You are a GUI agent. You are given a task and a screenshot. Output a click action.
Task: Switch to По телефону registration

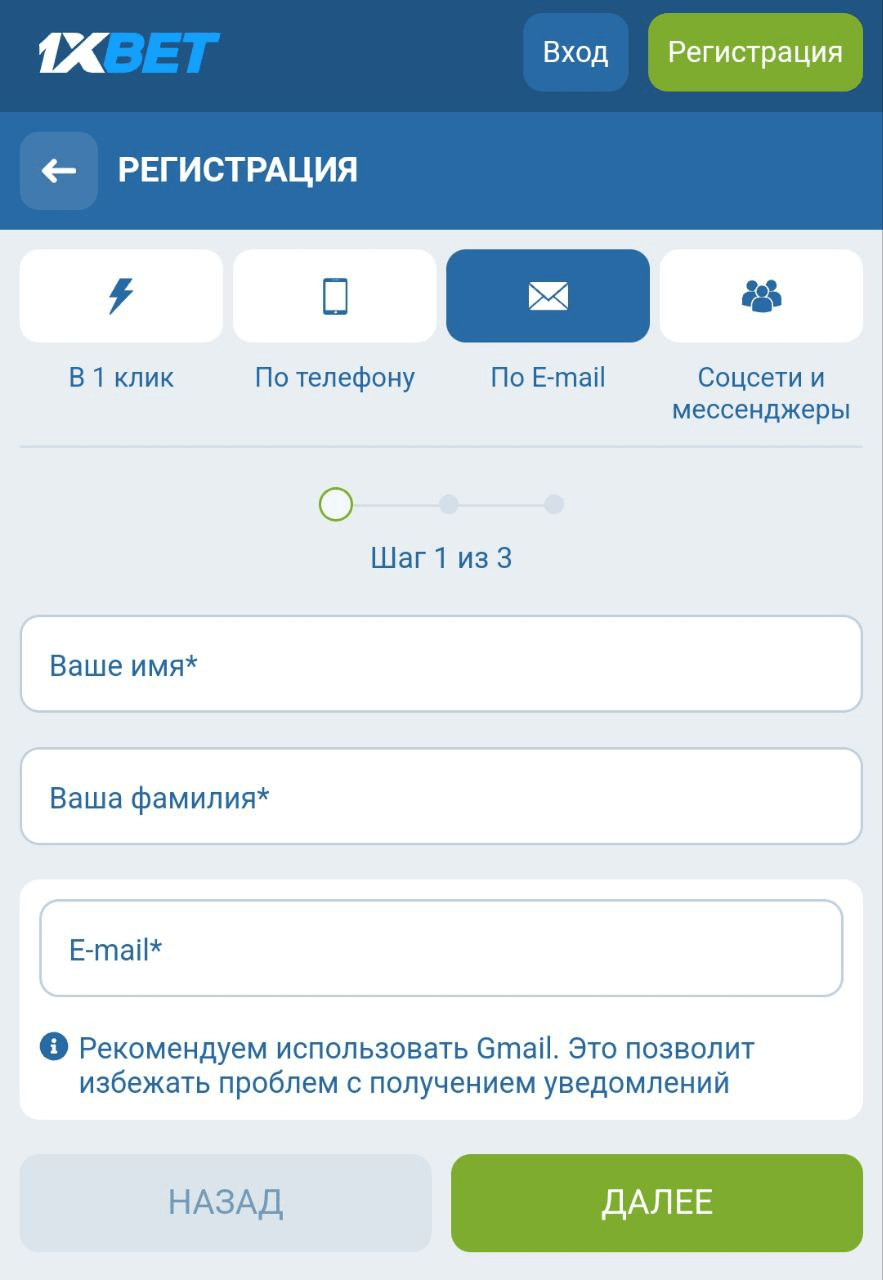pyautogui.click(x=335, y=296)
